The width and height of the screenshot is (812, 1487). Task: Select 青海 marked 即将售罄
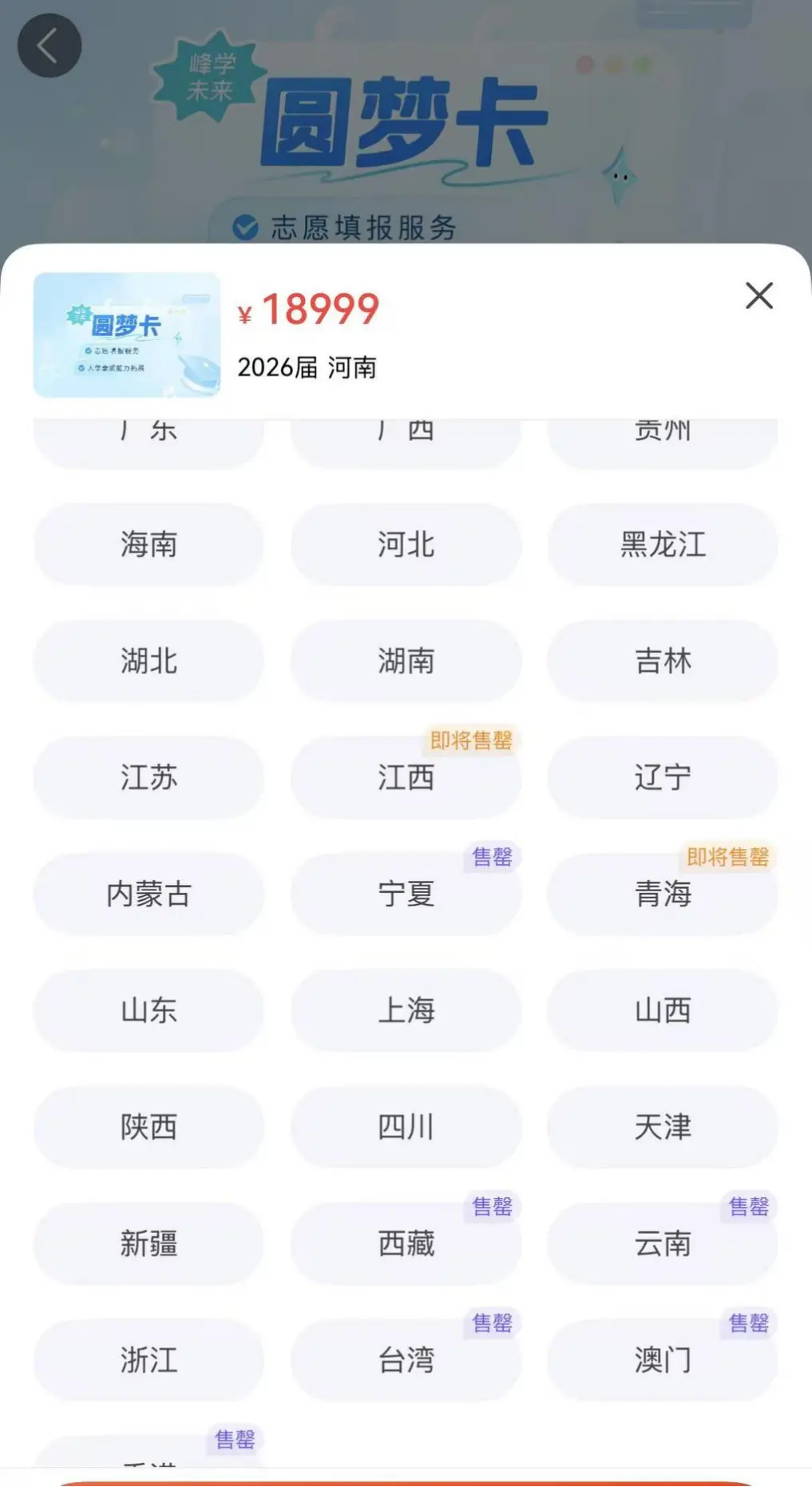pyautogui.click(x=662, y=894)
